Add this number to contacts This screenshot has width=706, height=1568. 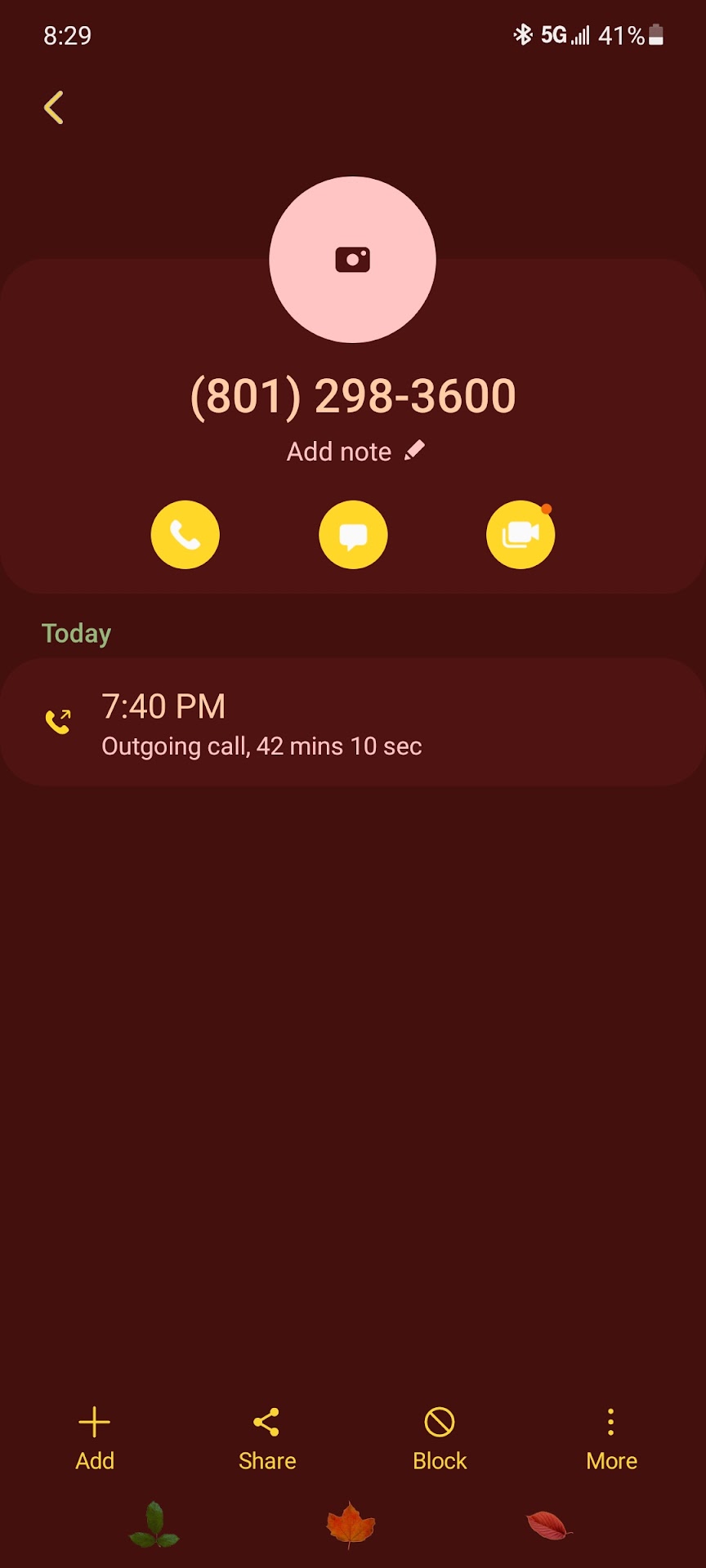pyautogui.click(x=95, y=1437)
